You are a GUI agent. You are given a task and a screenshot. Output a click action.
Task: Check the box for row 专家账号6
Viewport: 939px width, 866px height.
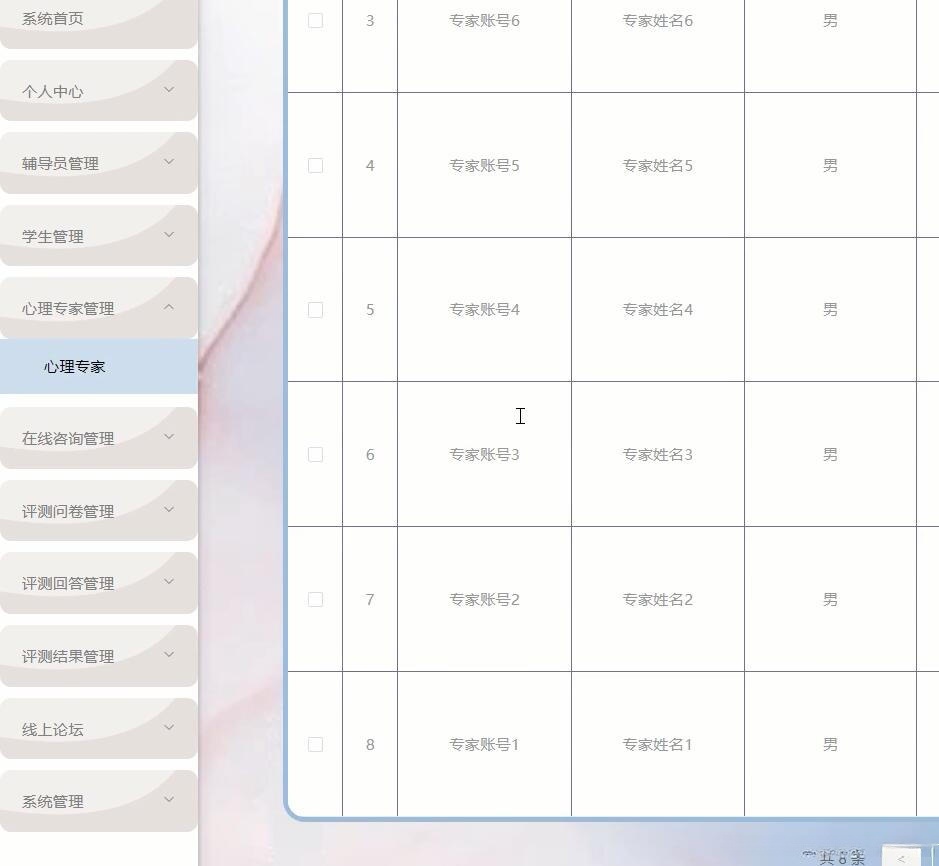click(x=315, y=21)
